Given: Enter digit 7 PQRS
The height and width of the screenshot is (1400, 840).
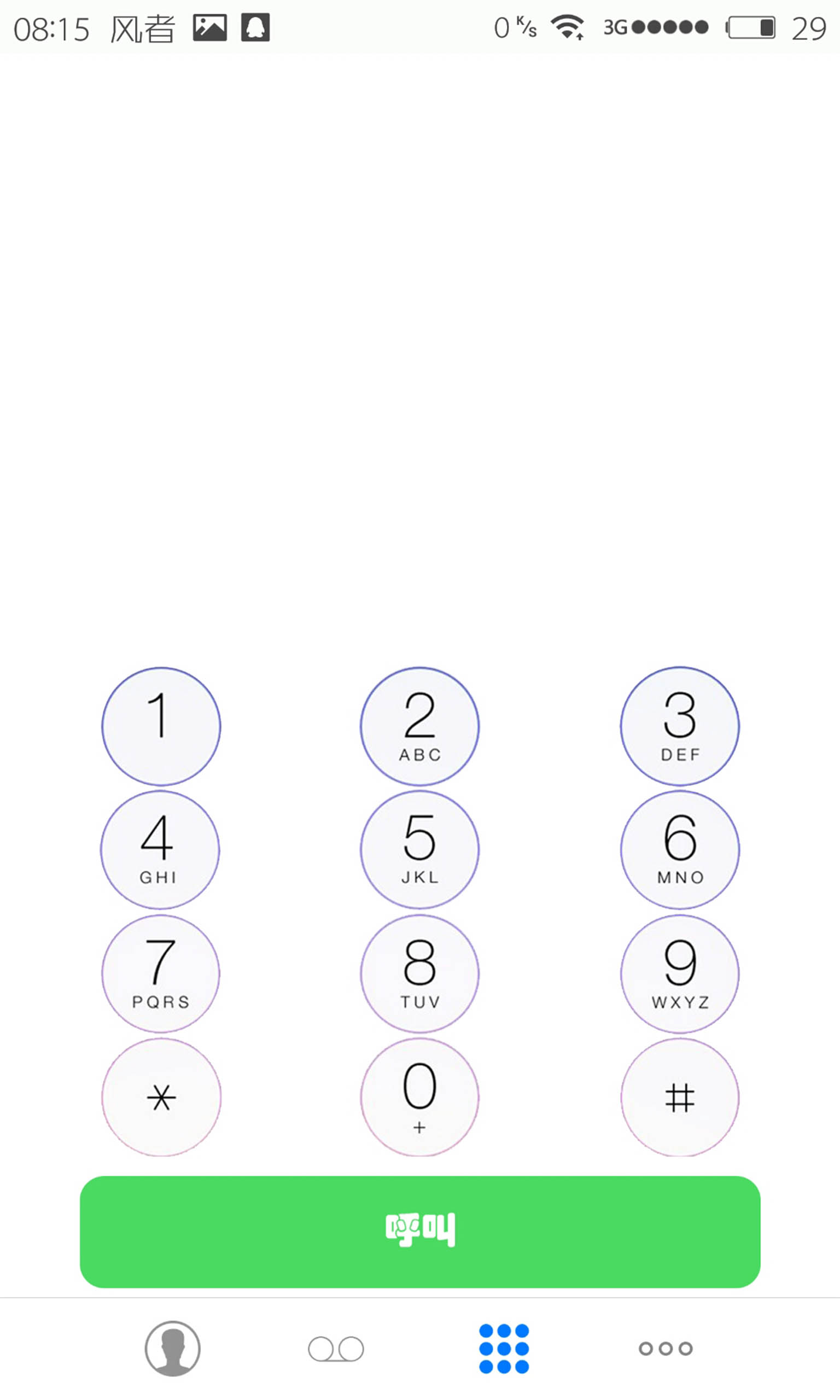Looking at the screenshot, I should click(161, 974).
